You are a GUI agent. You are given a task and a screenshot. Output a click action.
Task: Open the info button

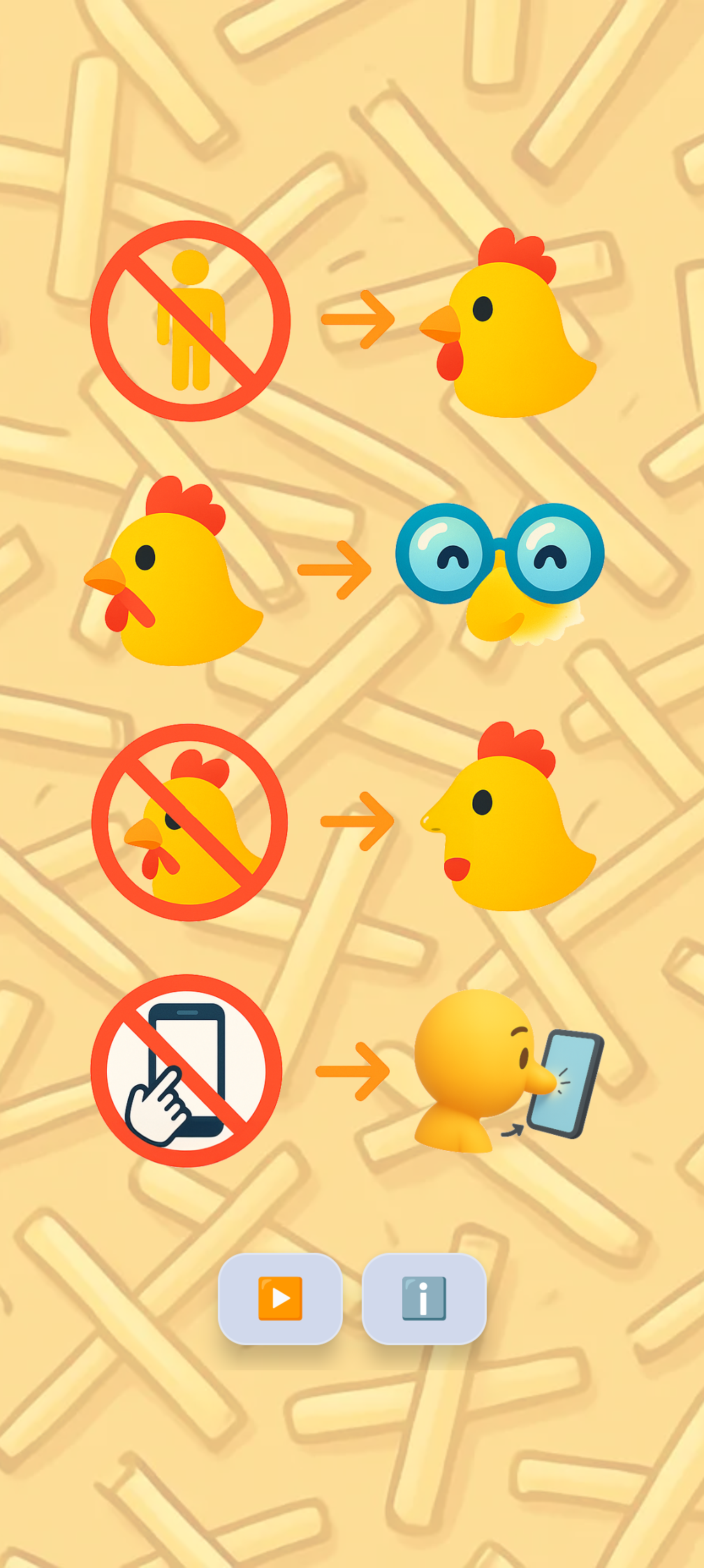click(424, 1298)
